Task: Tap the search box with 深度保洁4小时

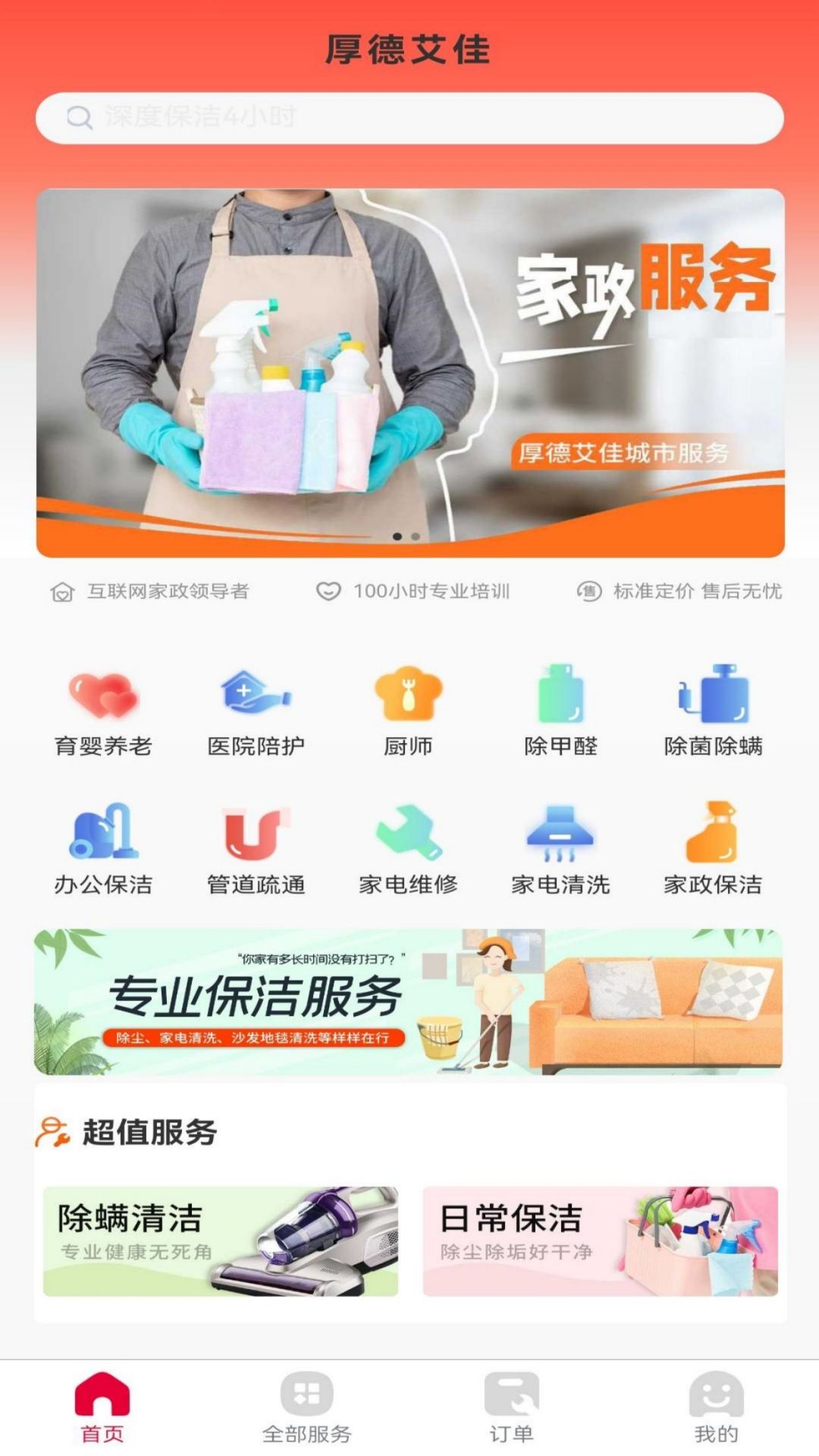Action: [409, 118]
